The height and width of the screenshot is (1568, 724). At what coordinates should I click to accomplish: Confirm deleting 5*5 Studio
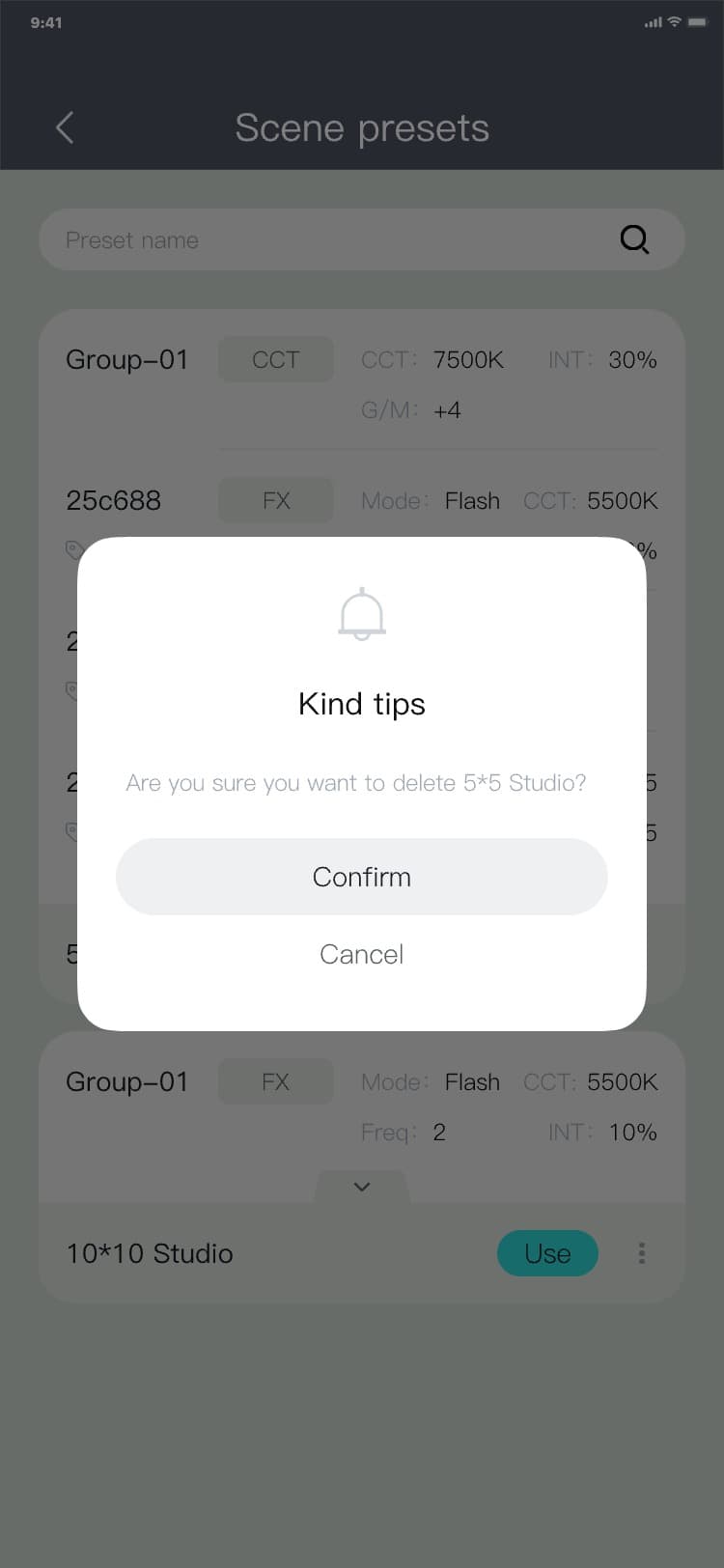pos(361,877)
